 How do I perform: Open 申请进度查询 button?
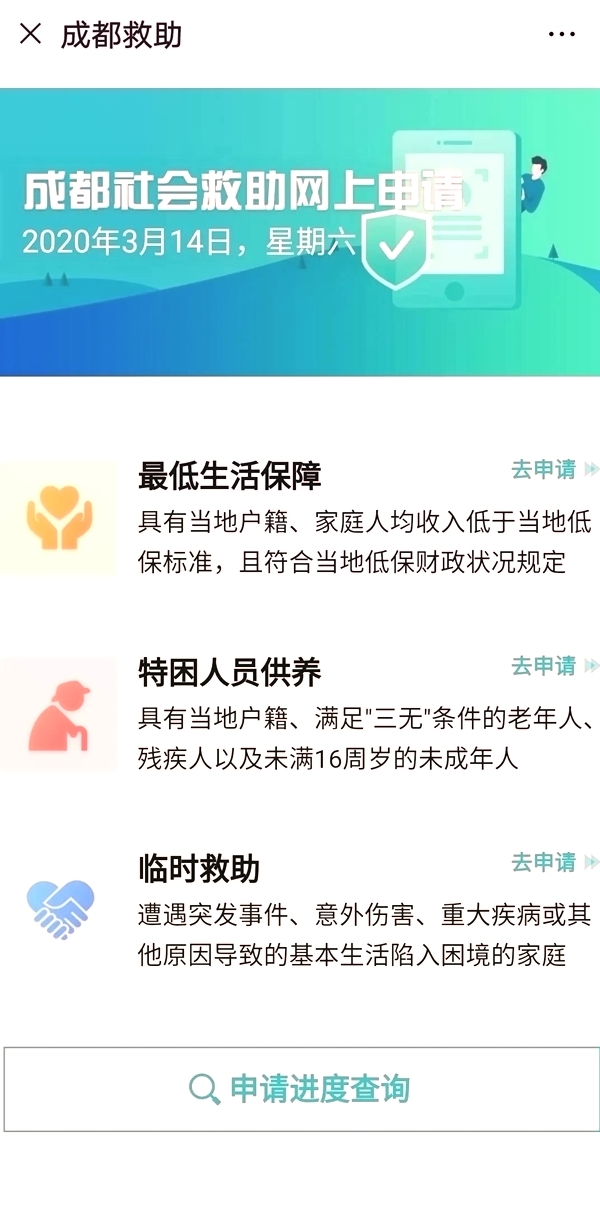click(x=300, y=1089)
